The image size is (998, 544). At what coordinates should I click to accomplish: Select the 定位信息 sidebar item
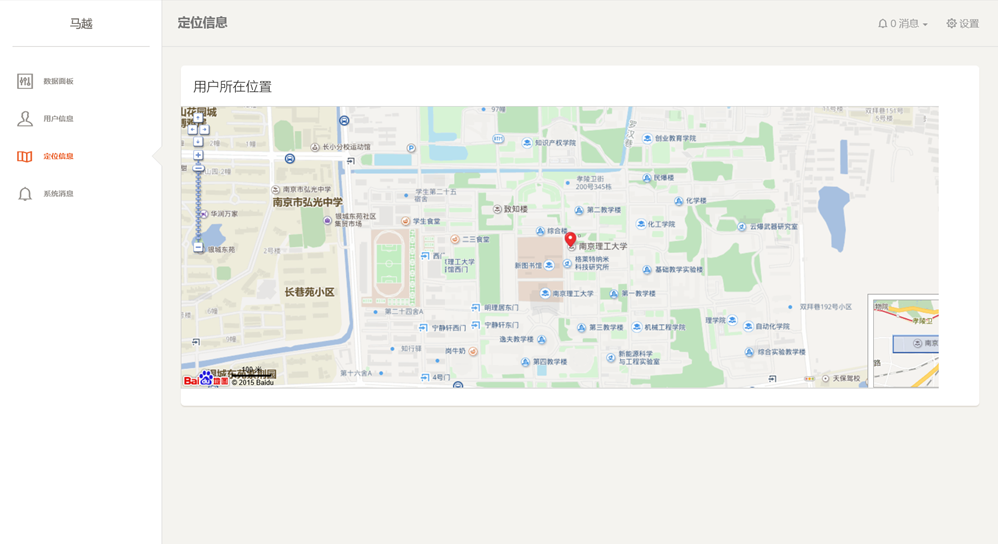pyautogui.click(x=57, y=156)
